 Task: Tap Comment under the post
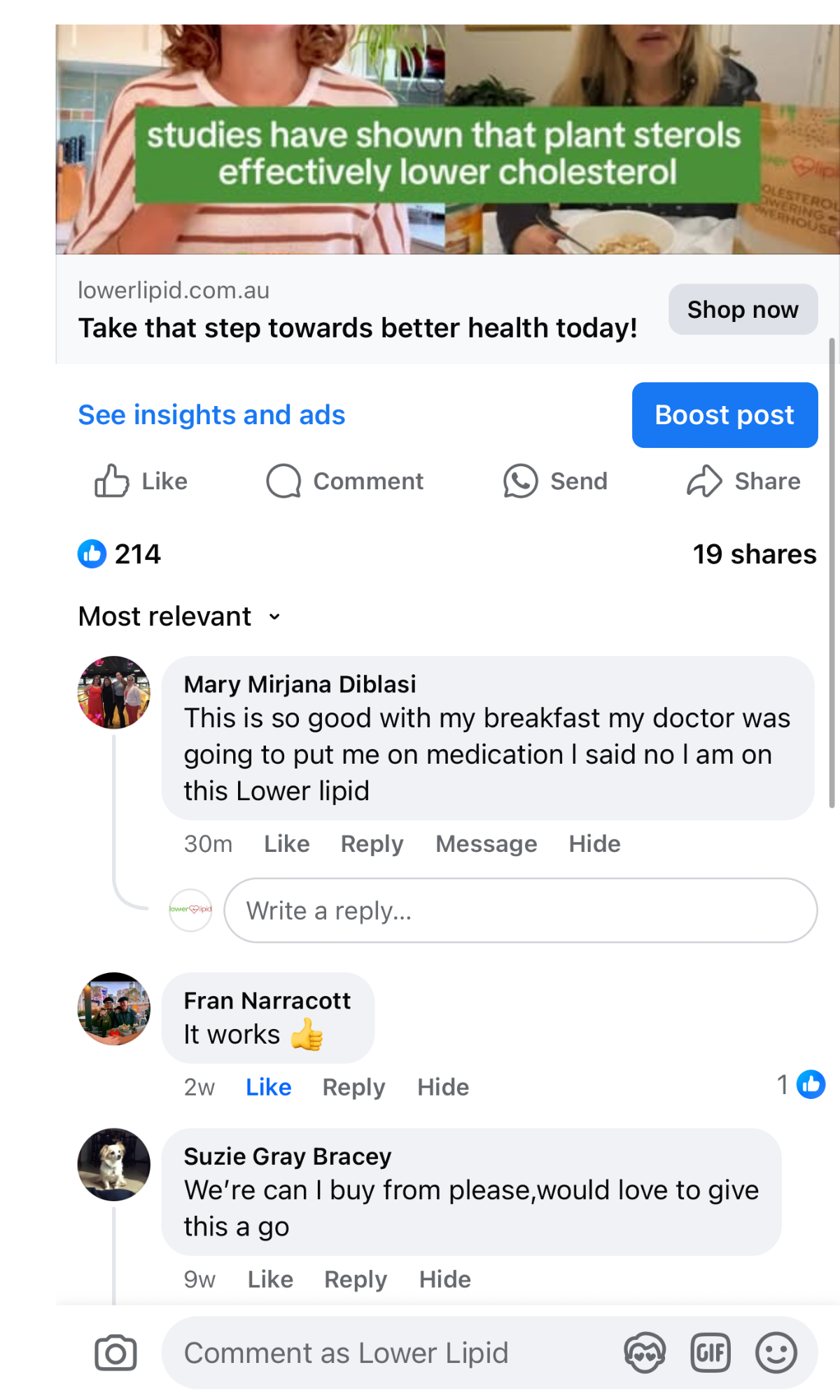344,481
